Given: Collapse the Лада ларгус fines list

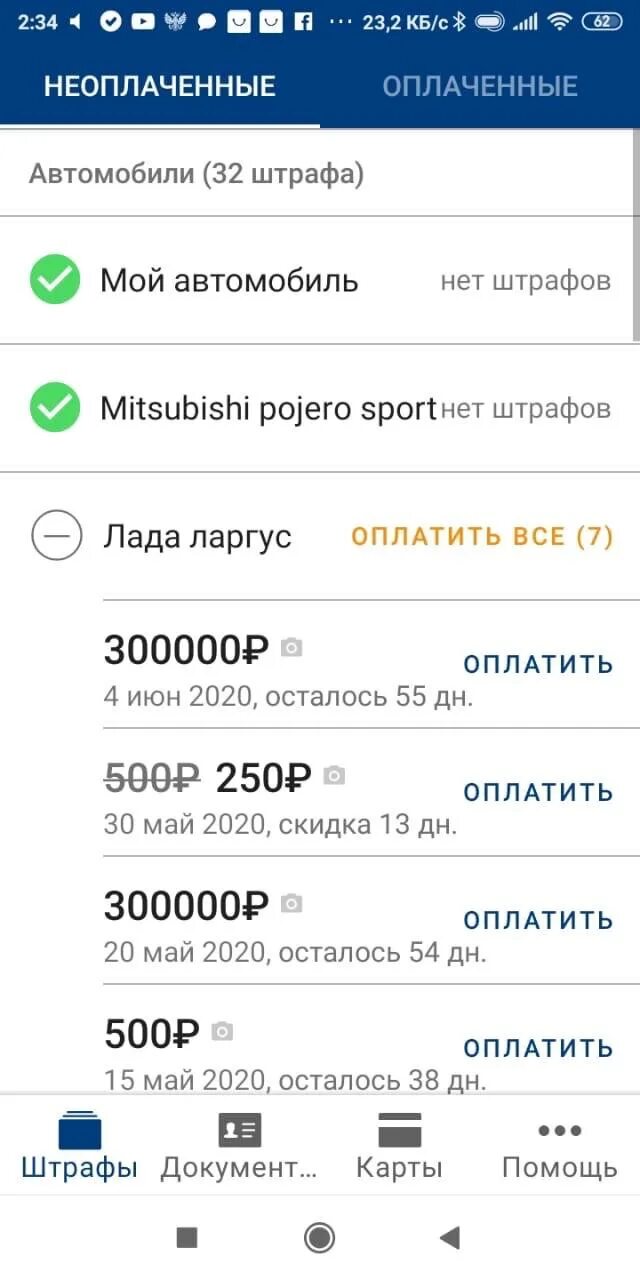Looking at the screenshot, I should pos(57,536).
